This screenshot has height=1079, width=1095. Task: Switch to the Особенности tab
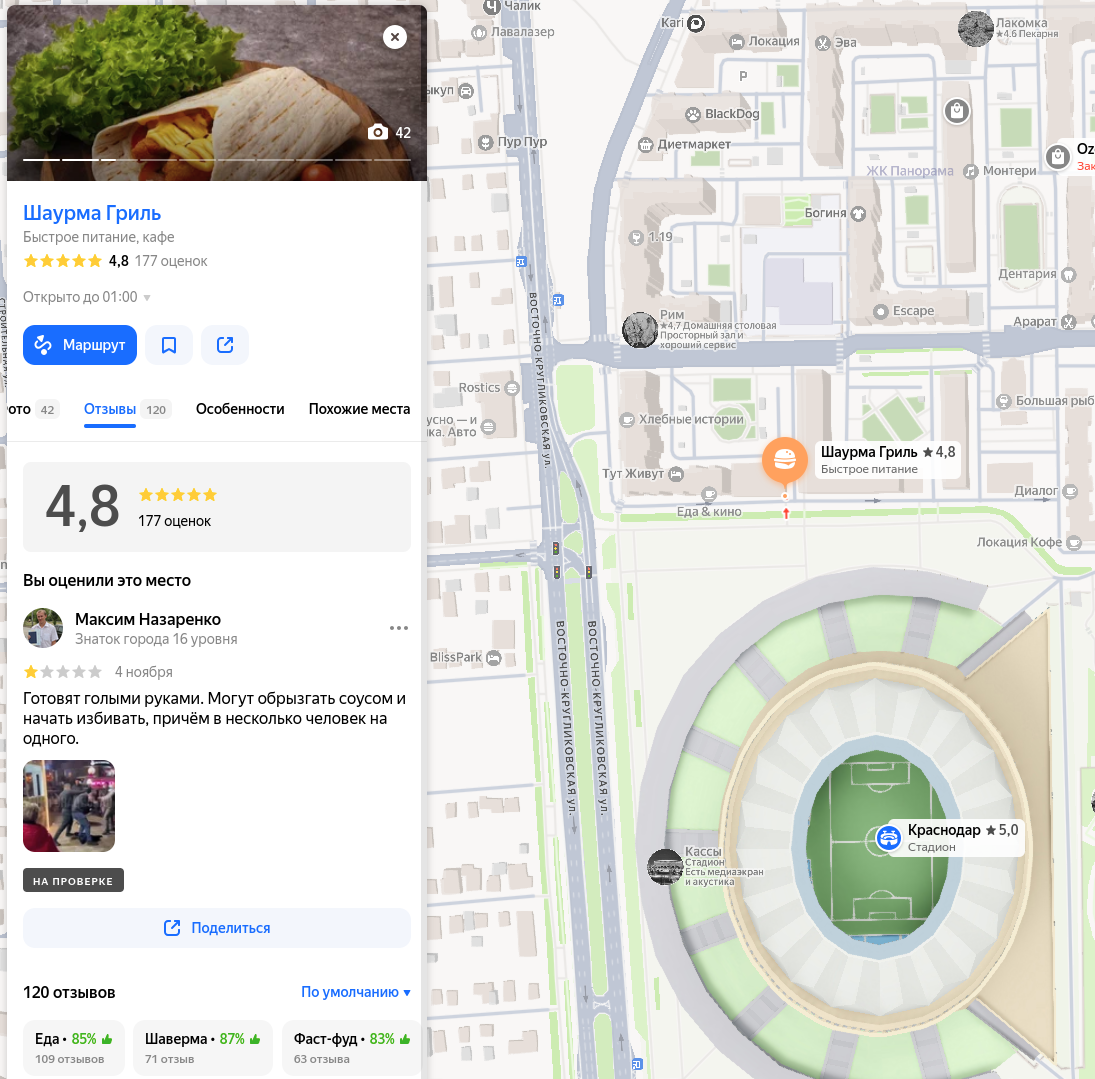click(x=240, y=409)
